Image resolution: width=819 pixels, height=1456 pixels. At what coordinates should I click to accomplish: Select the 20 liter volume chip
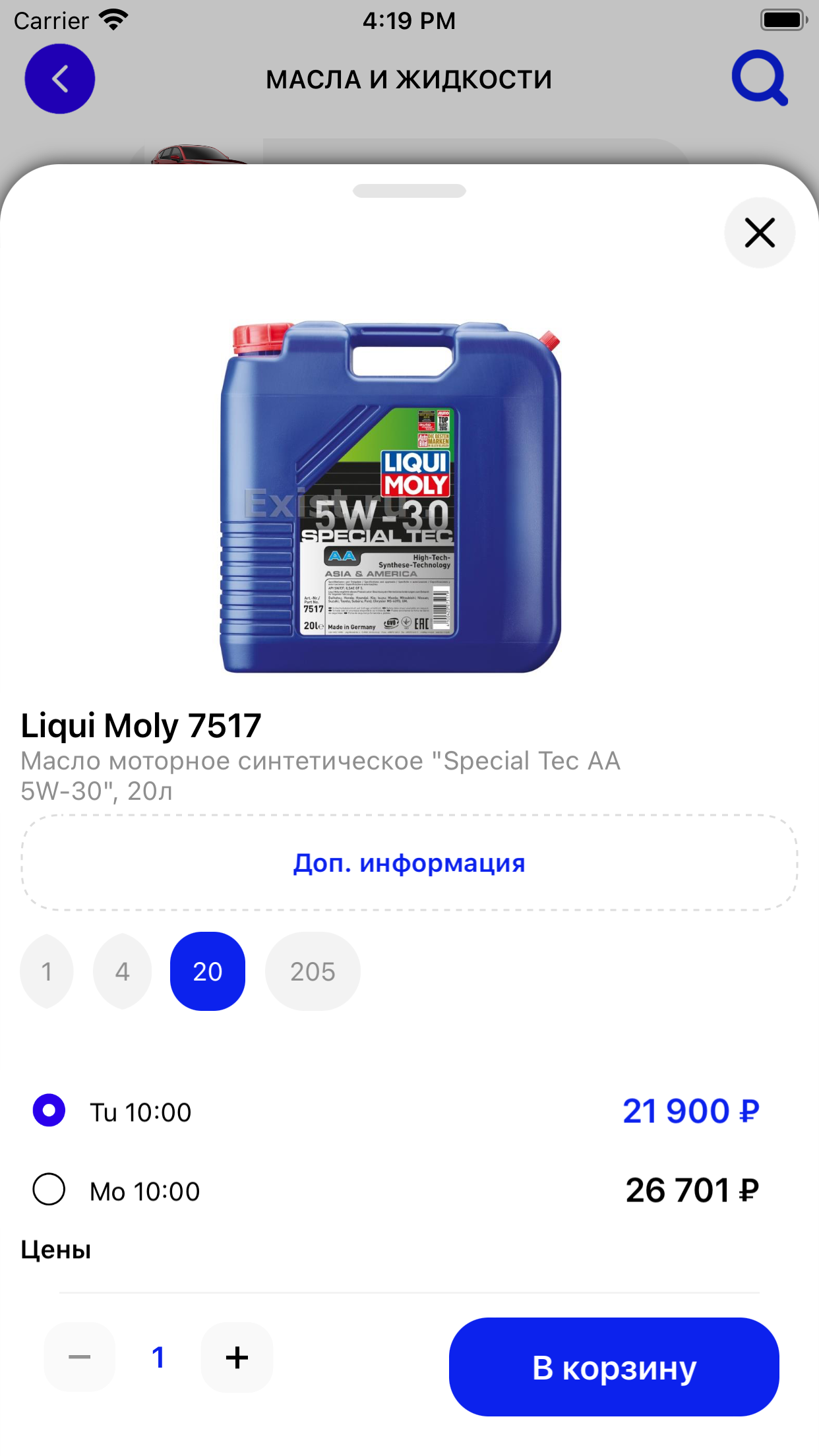(x=208, y=971)
